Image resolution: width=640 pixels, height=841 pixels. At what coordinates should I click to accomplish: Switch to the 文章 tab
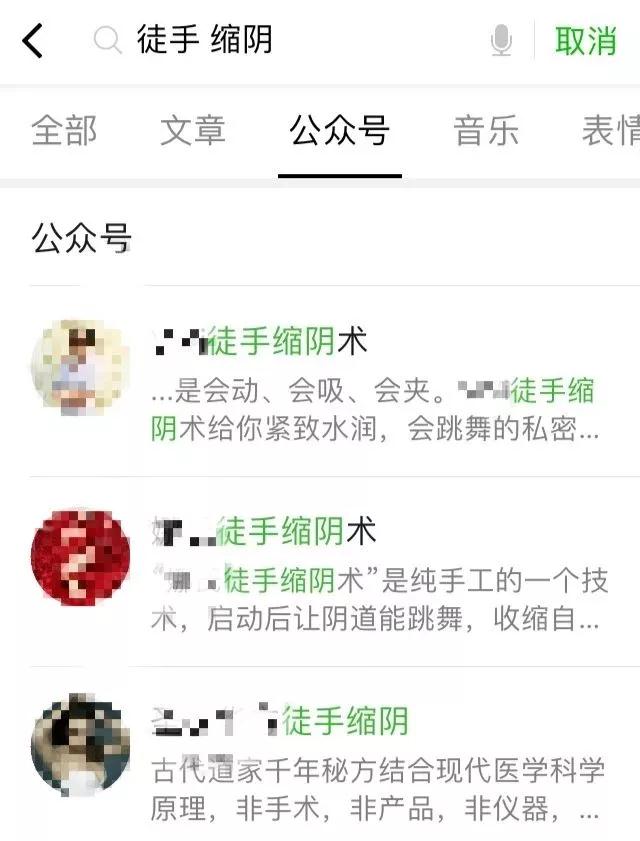(x=193, y=131)
